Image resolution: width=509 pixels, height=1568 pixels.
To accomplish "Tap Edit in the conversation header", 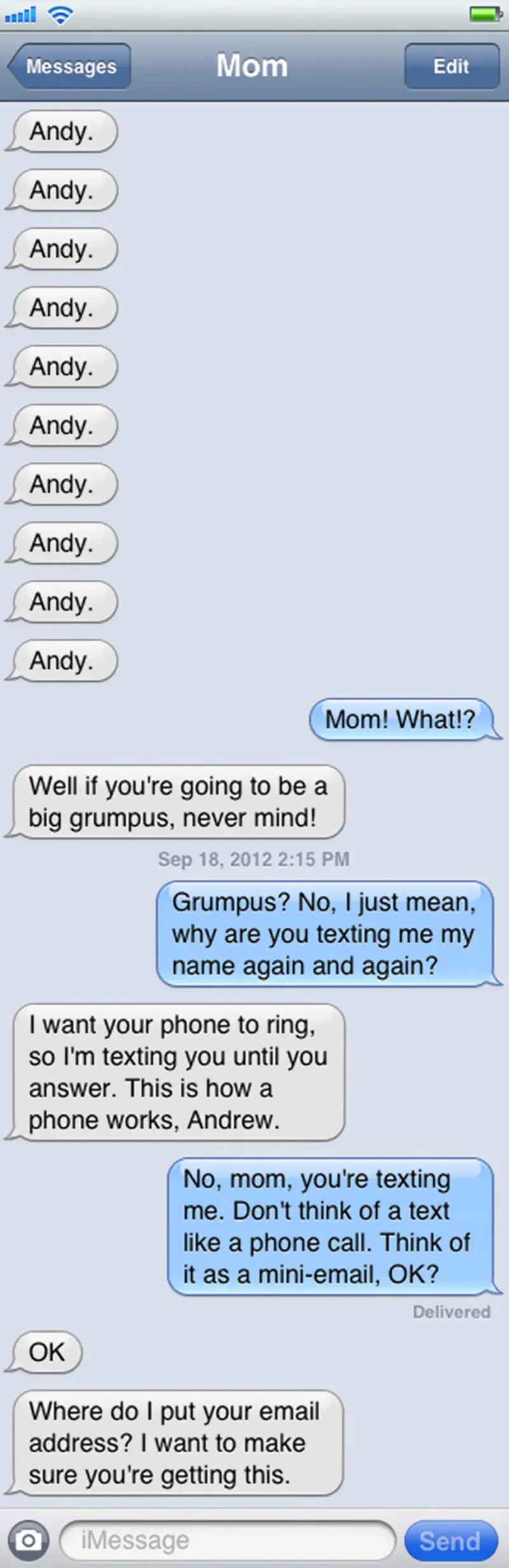I will click(451, 66).
